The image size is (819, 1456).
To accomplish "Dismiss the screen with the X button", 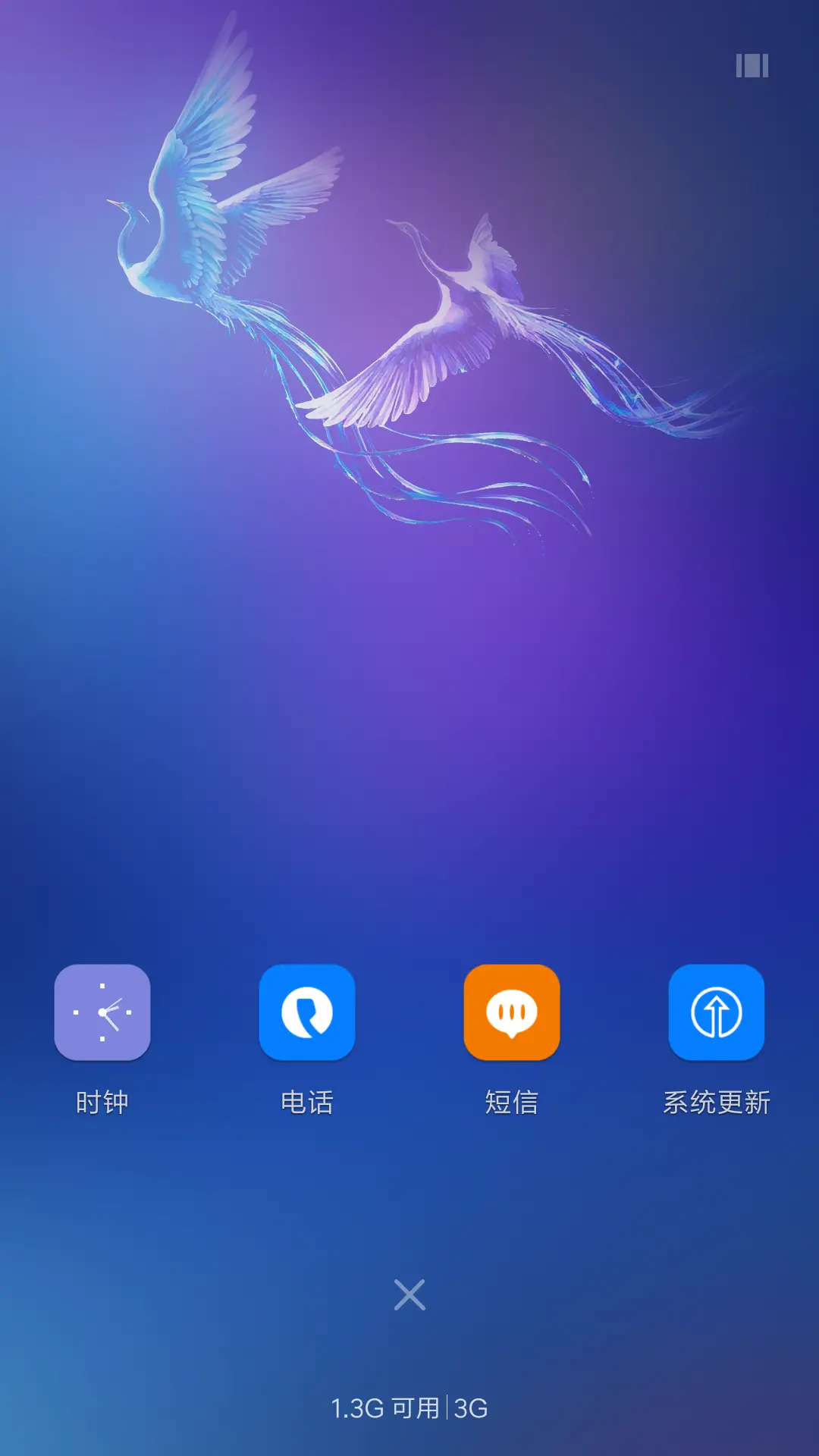I will coord(409,1294).
